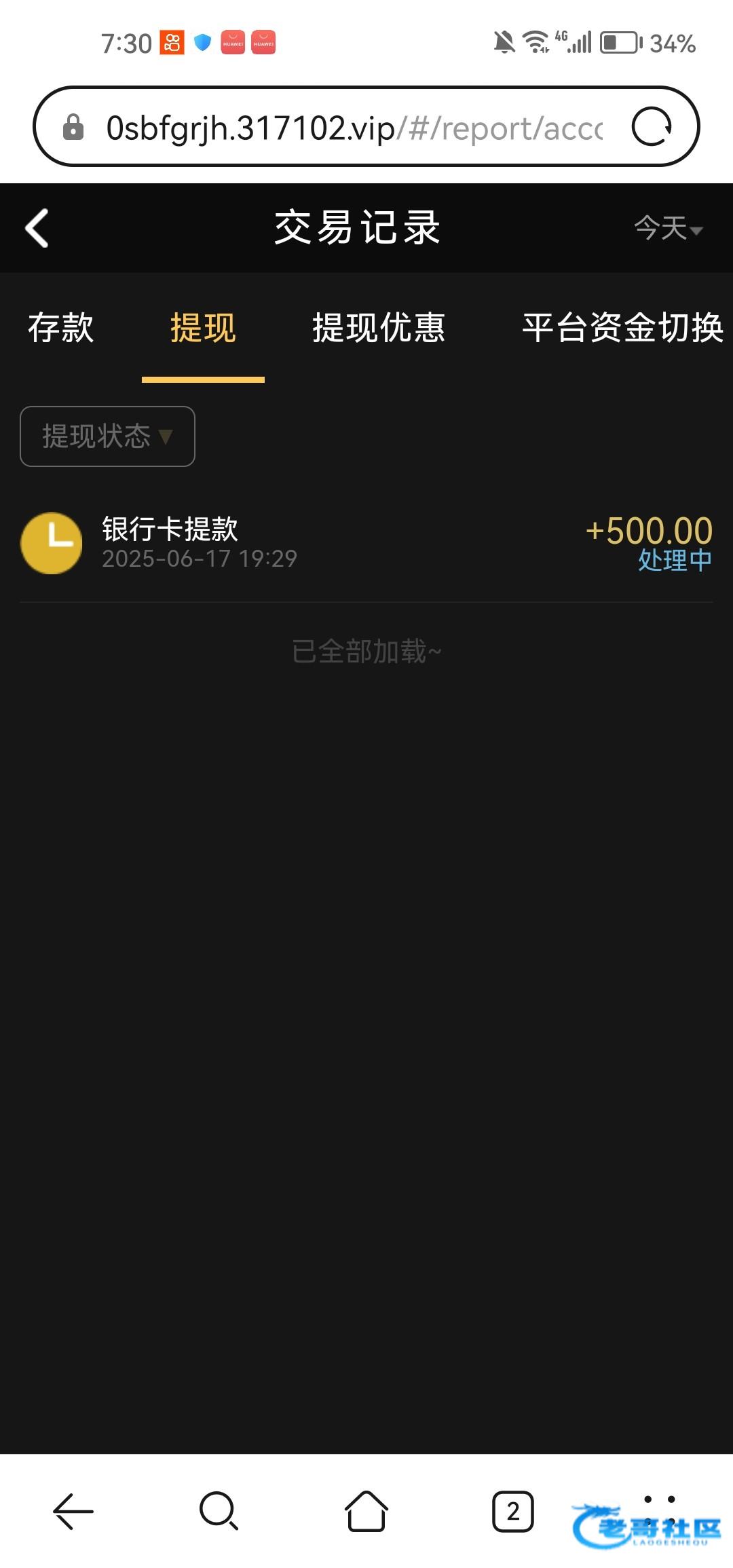This screenshot has height=1568, width=733.
Task: Open the browser's four-dot menu
Action: coord(659,1510)
